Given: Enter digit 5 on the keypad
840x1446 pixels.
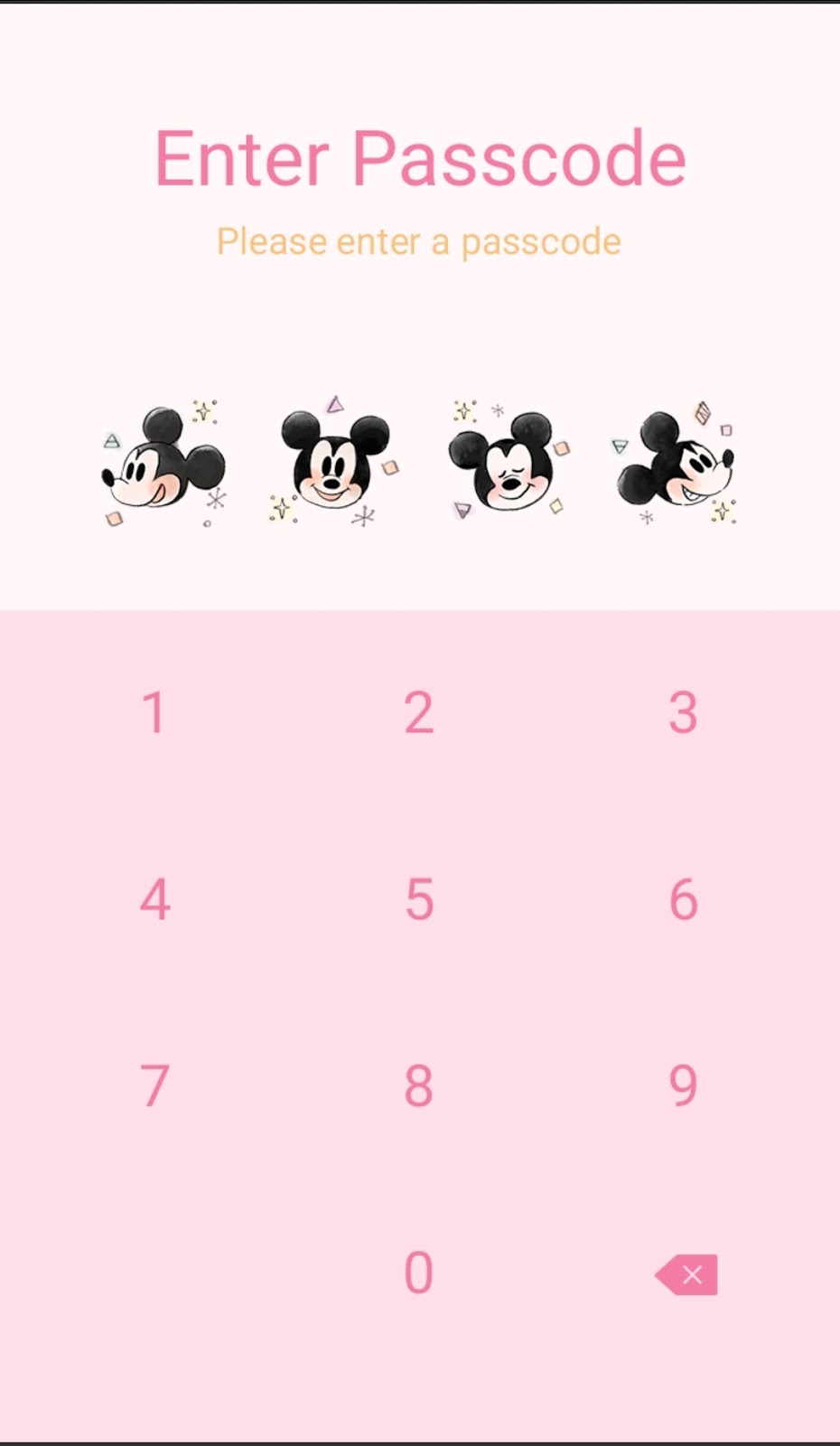Looking at the screenshot, I should [418, 899].
